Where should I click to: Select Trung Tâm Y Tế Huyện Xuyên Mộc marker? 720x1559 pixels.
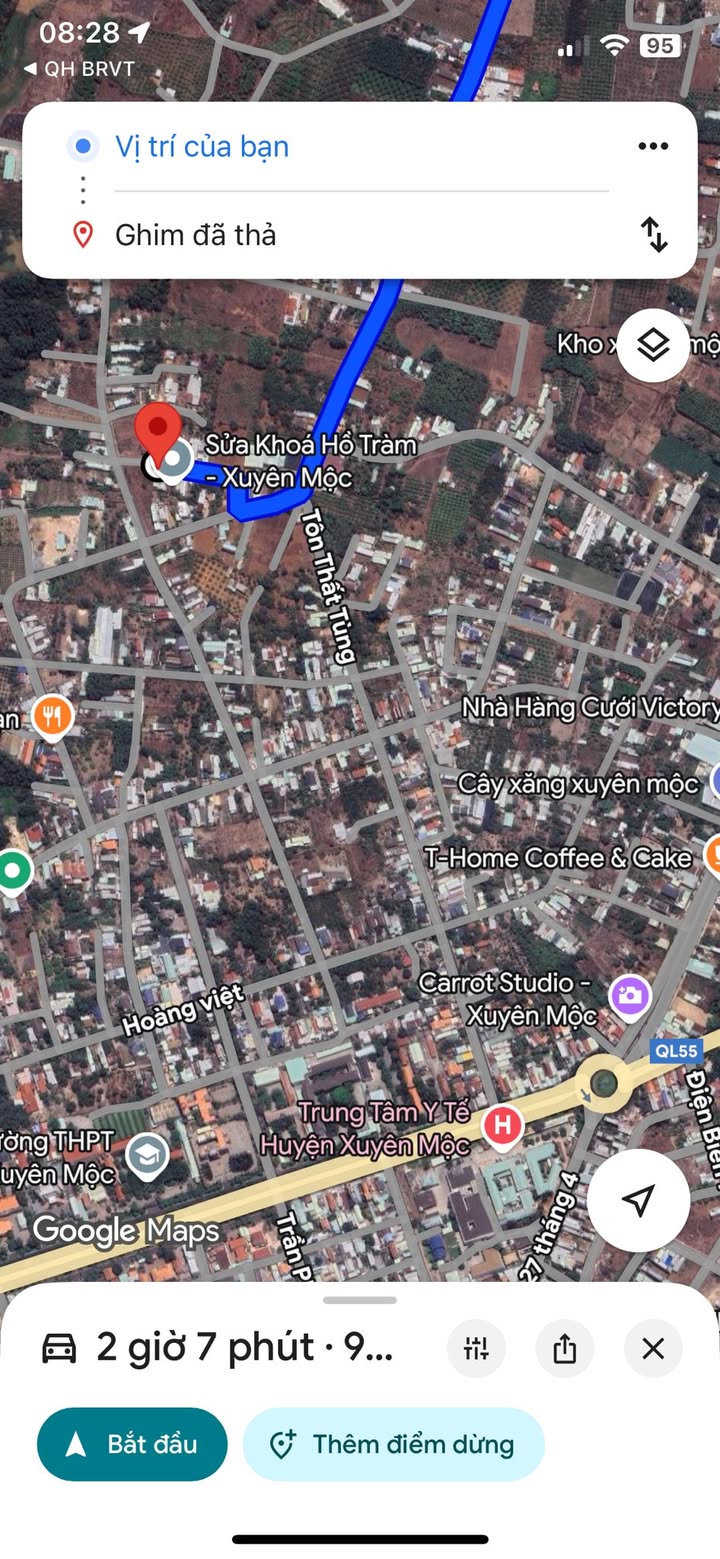click(502, 1126)
